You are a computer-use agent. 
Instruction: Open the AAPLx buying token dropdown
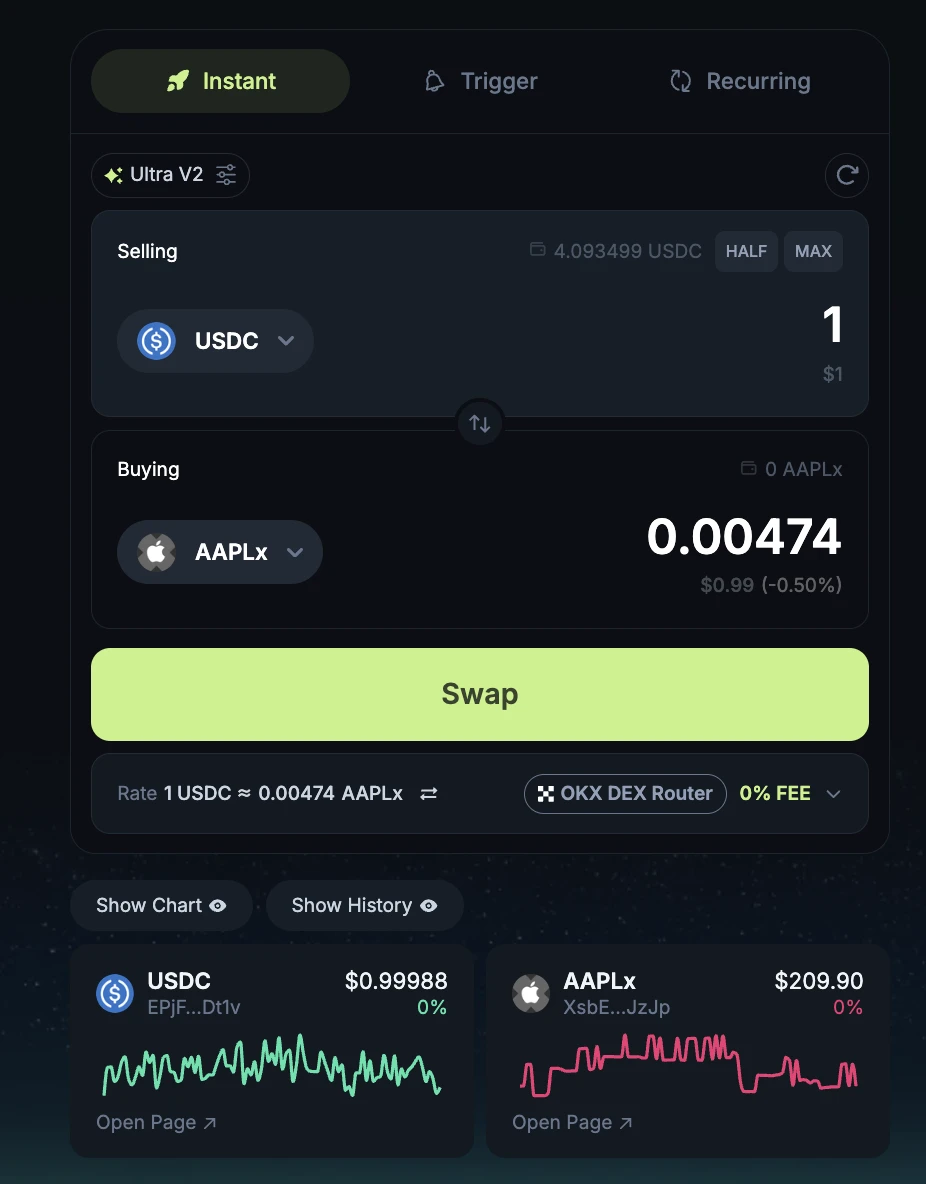click(x=220, y=552)
